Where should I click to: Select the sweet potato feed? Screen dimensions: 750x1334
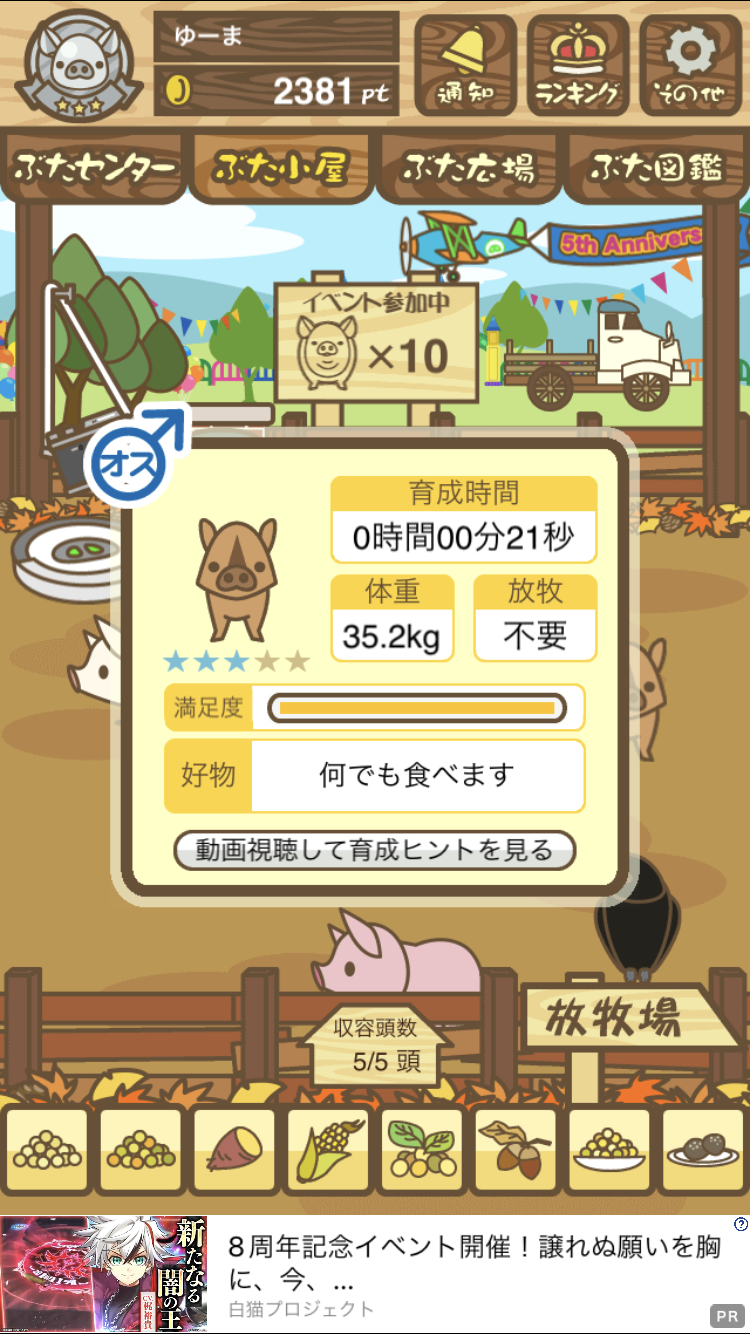click(x=235, y=1151)
